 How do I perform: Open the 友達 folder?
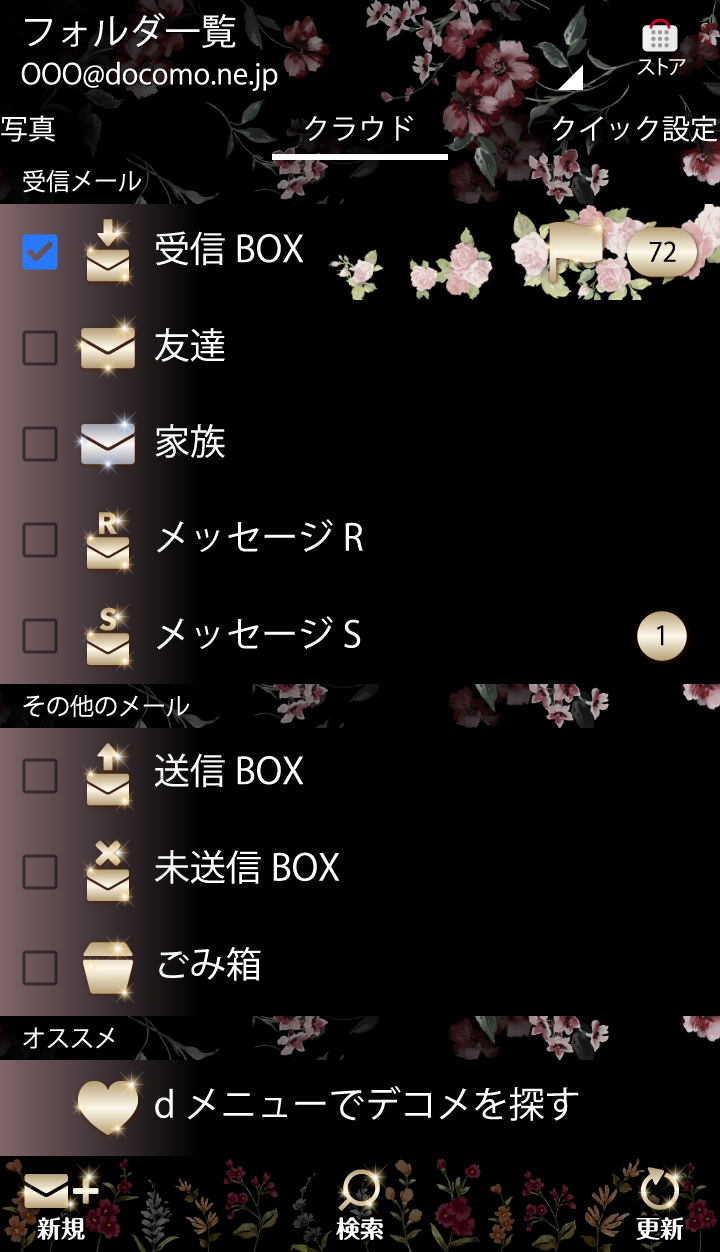(190, 346)
